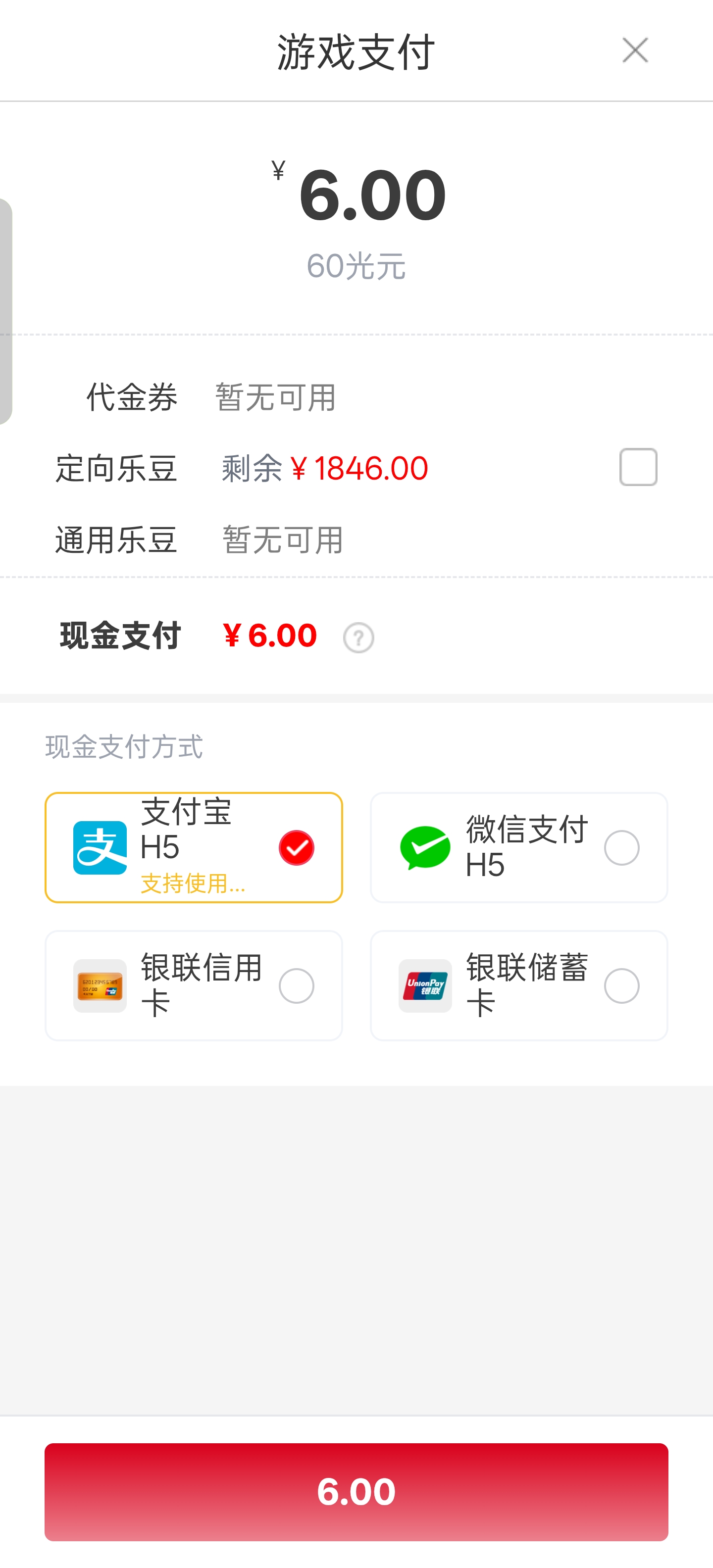This screenshot has height=1568, width=713.
Task: Pick 银联信用卡 as payment method
Action: (x=194, y=985)
